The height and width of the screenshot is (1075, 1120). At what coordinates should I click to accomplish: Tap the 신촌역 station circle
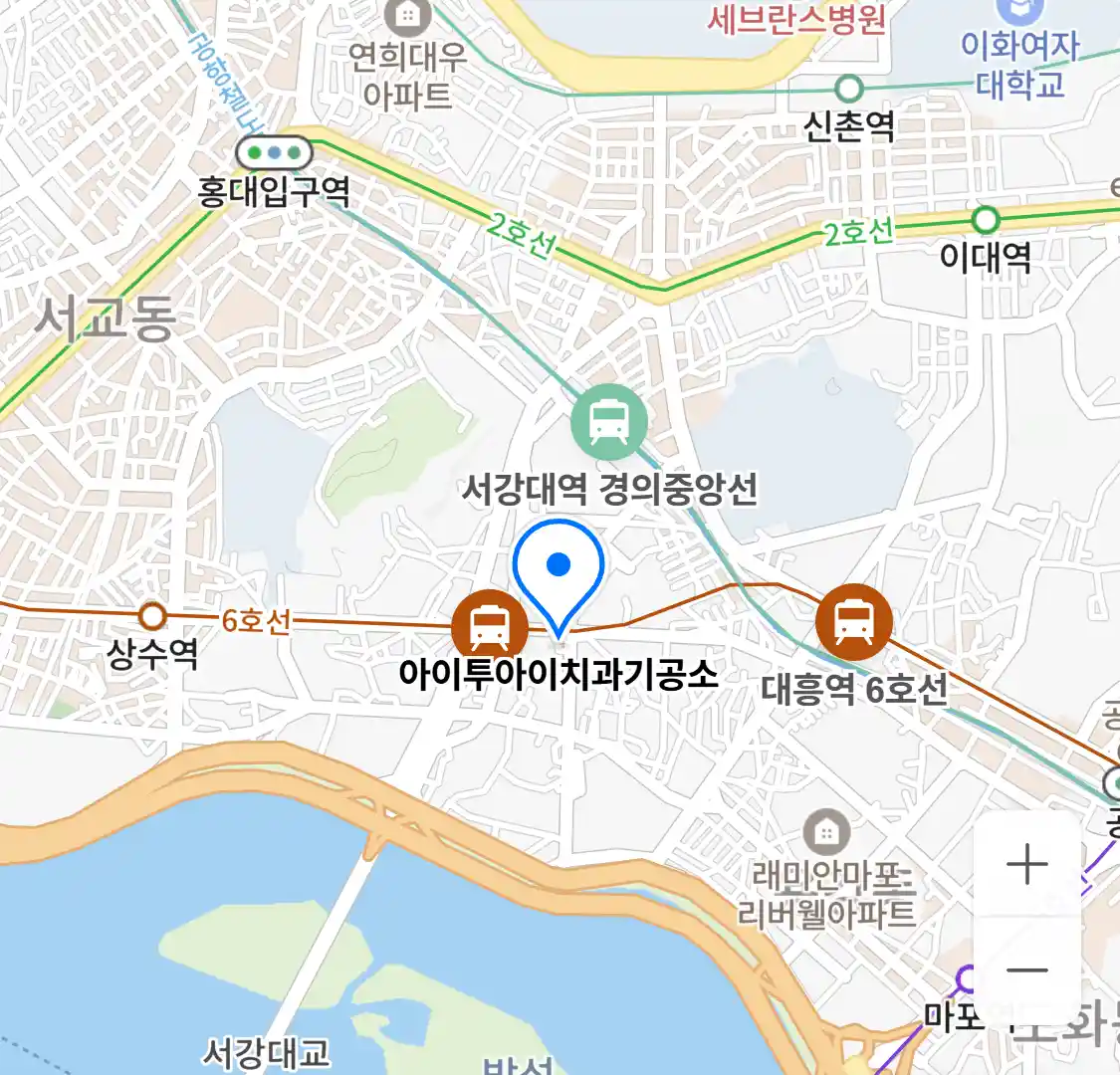click(848, 90)
